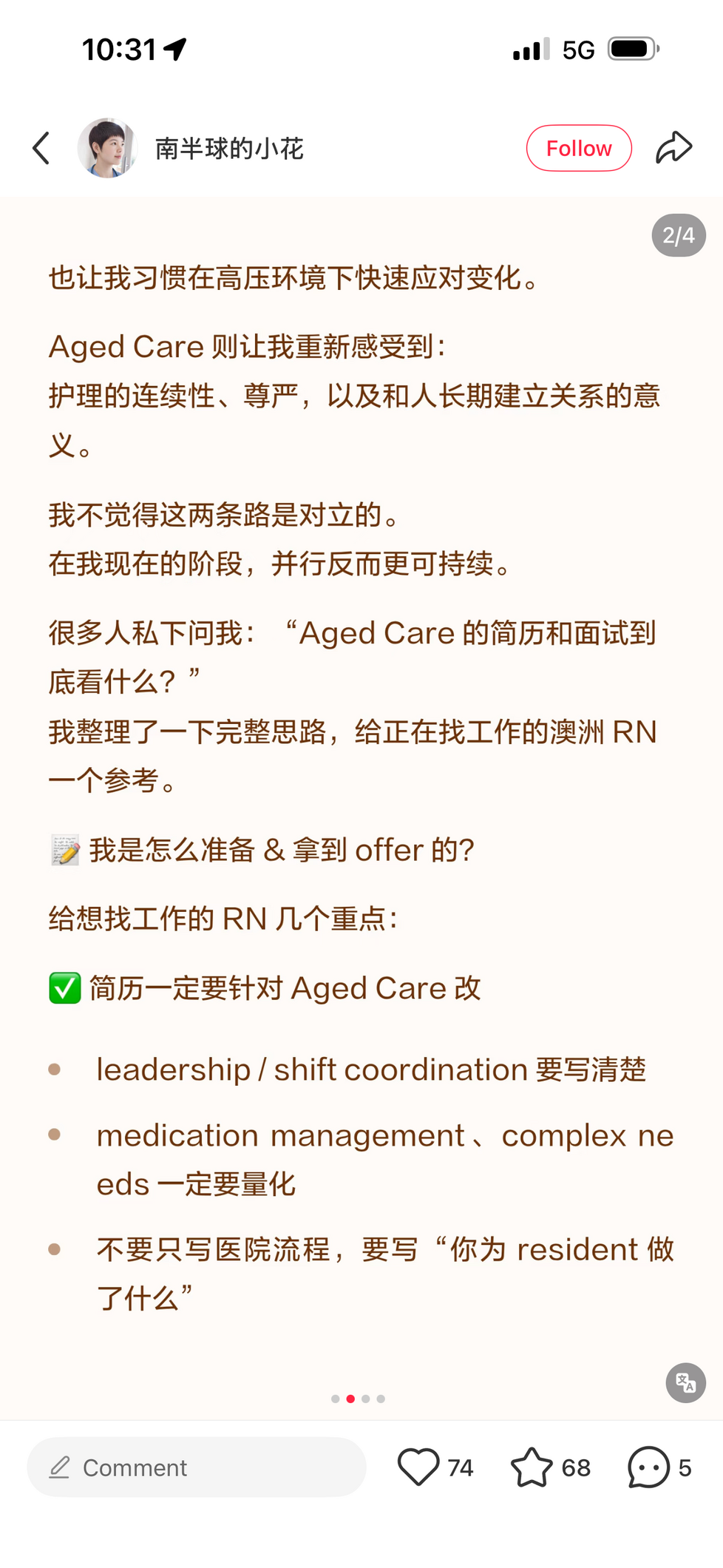
Task: Like this post with the heart
Action: pyautogui.click(x=418, y=1467)
